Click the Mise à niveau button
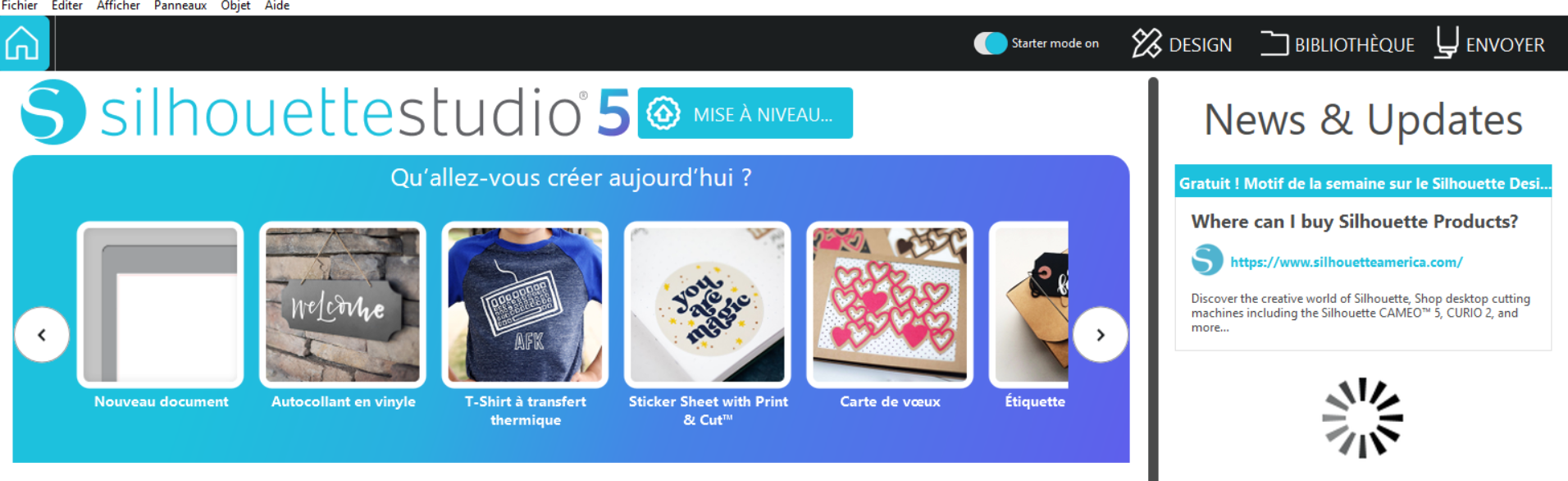Image resolution: width=1568 pixels, height=481 pixels. pos(745,114)
